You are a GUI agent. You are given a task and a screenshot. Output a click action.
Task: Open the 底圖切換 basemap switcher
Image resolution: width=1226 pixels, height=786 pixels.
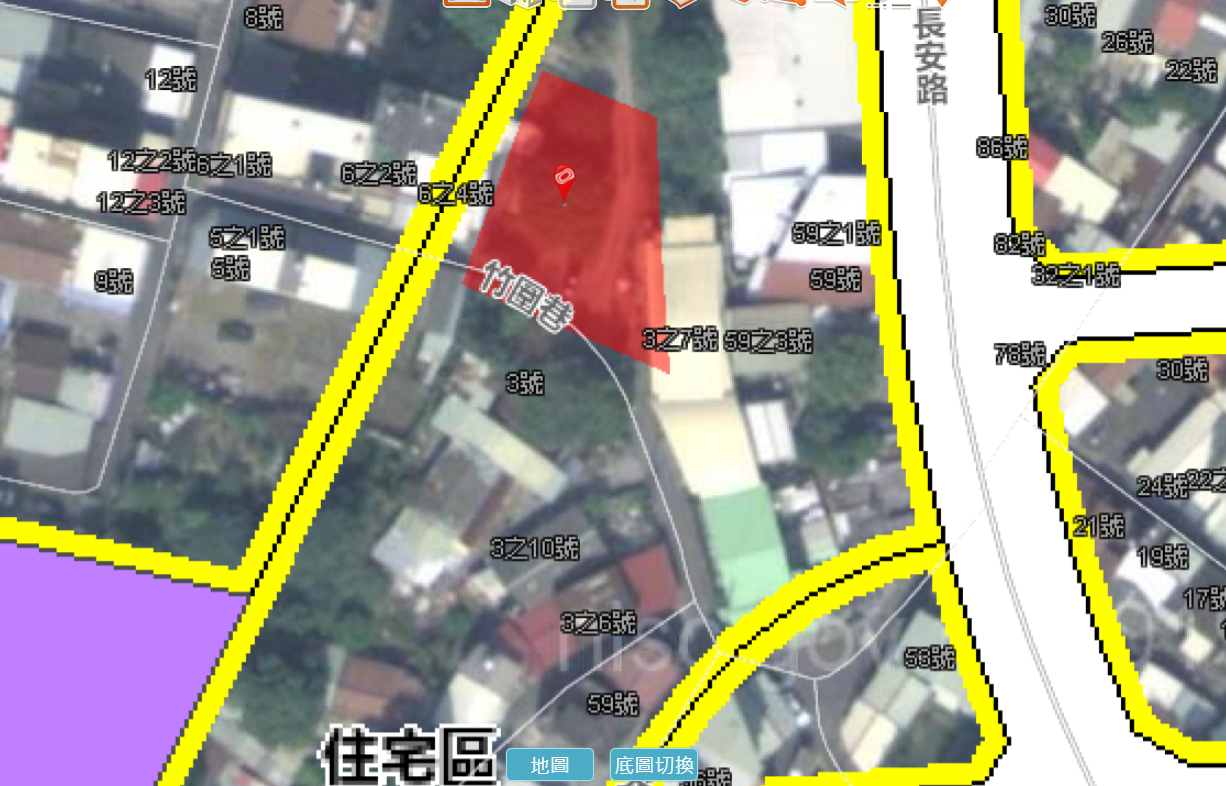click(x=653, y=765)
